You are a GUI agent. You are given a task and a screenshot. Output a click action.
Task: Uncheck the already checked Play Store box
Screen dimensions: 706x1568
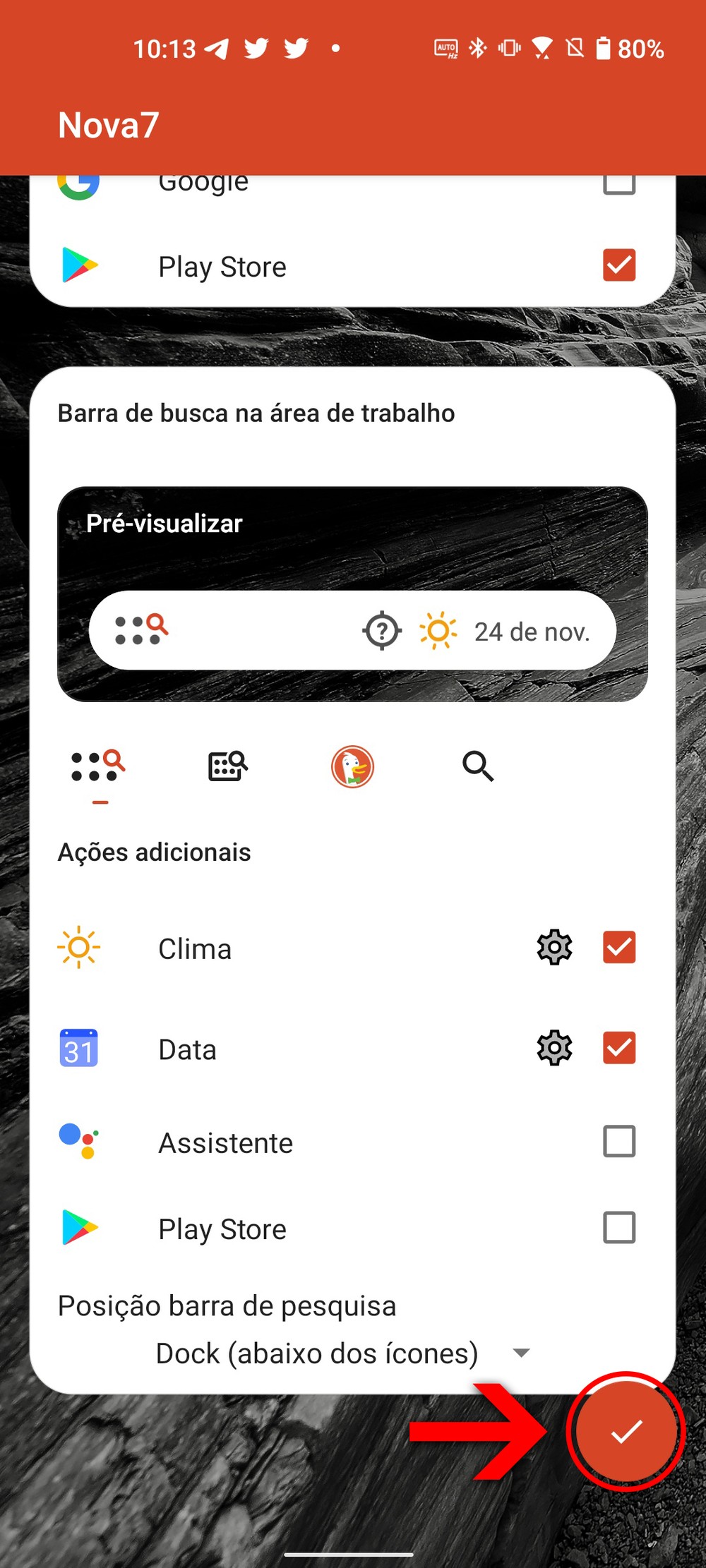pos(619,265)
